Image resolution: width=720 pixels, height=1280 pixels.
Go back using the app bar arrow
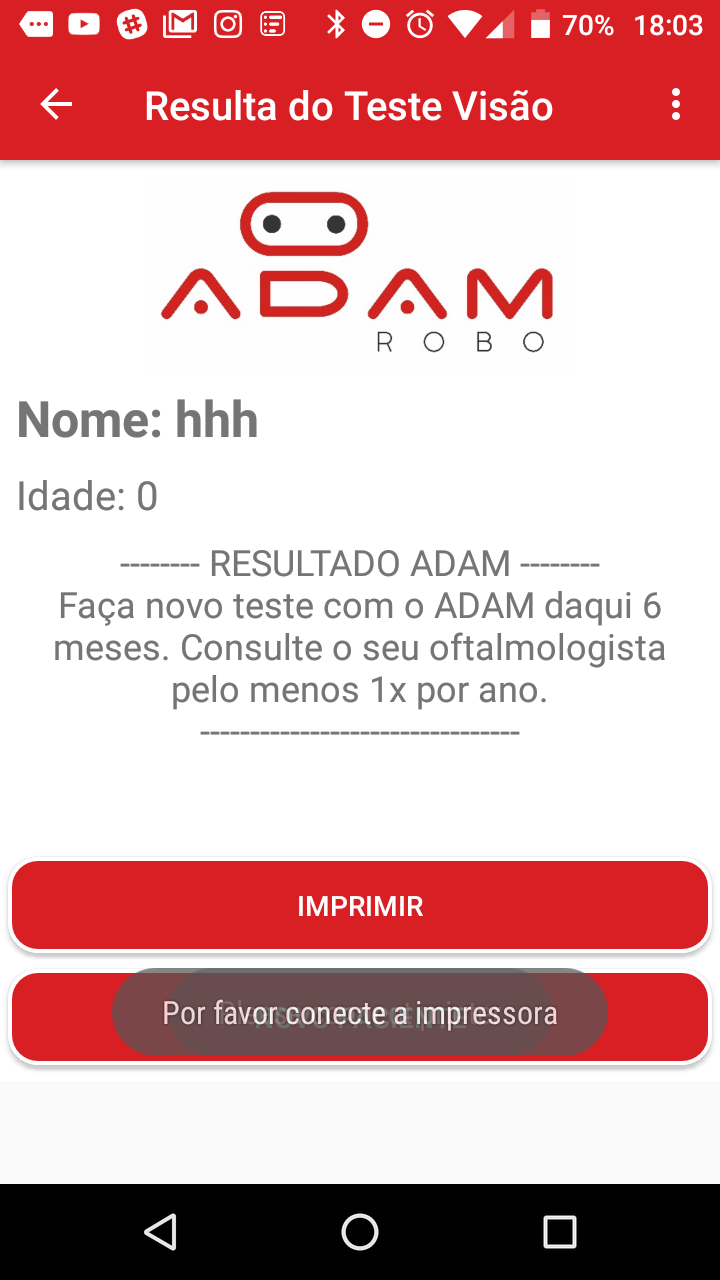pos(56,105)
